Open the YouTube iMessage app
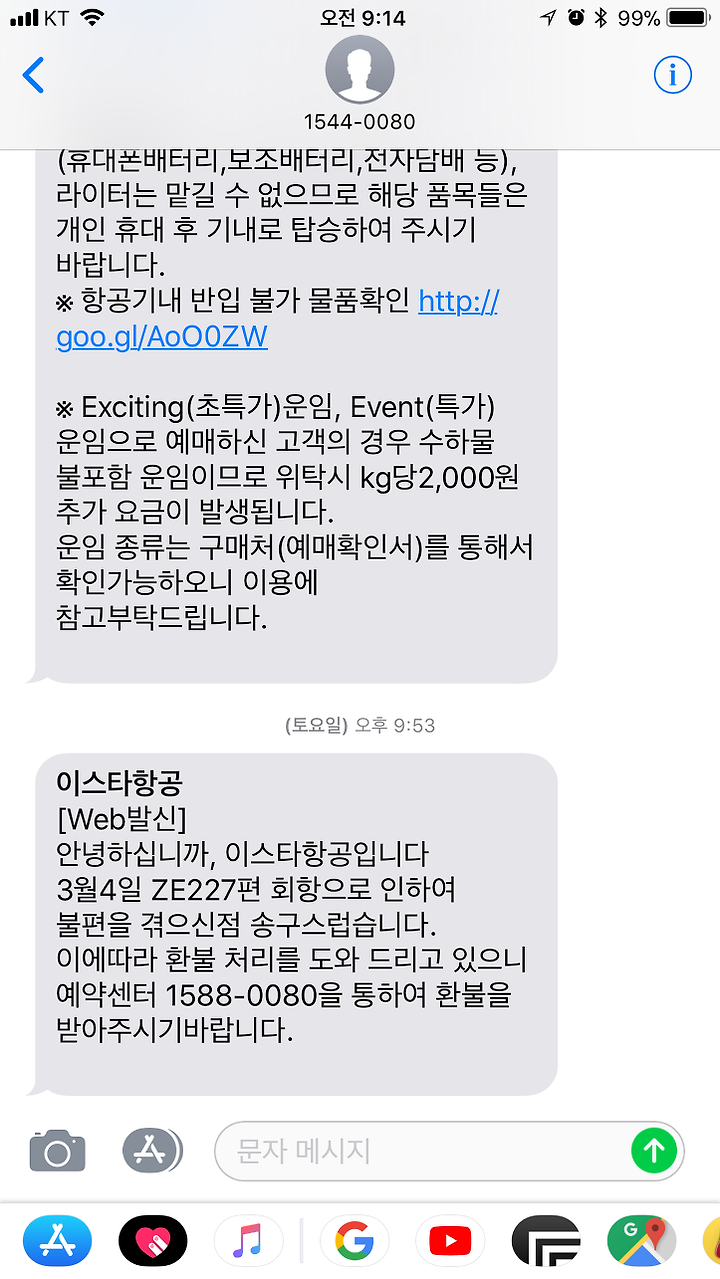720x1279 pixels. point(450,1242)
